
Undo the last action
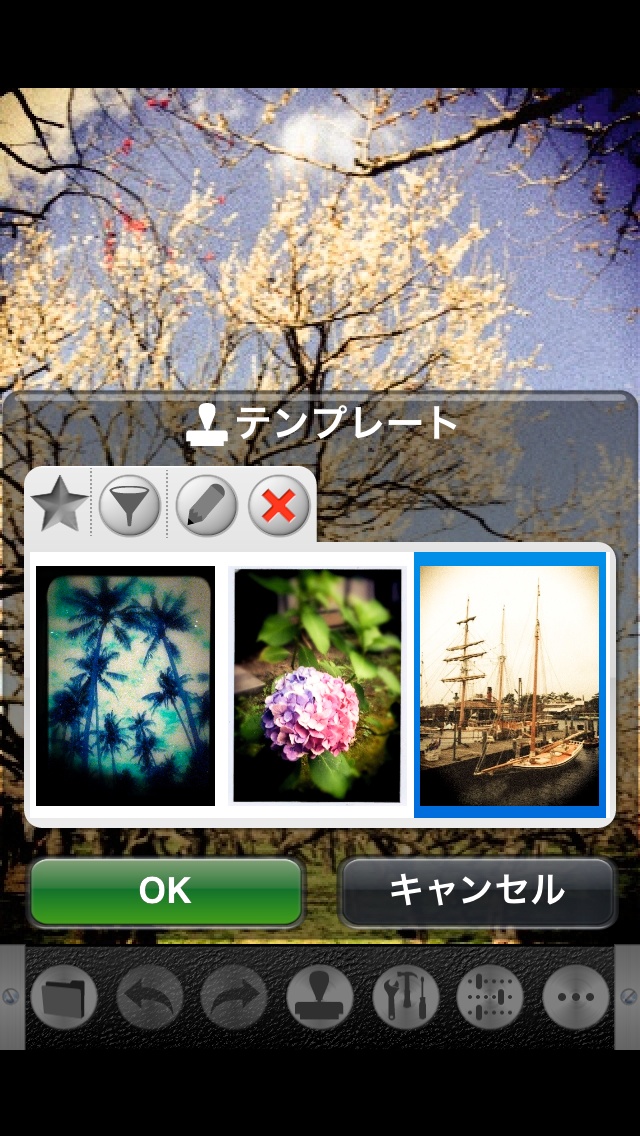pos(150,997)
